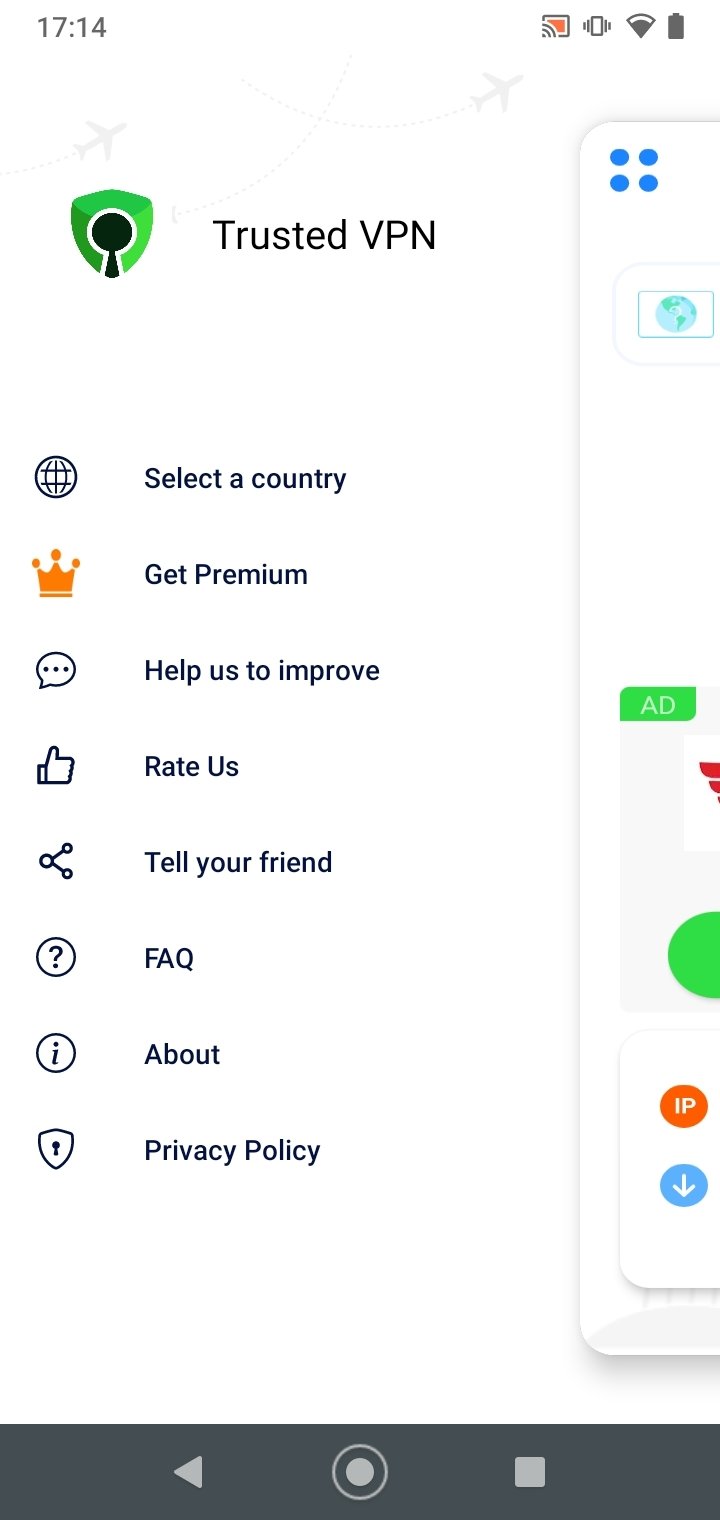Share via Tell your friend
This screenshot has height=1520, width=720.
238,862
